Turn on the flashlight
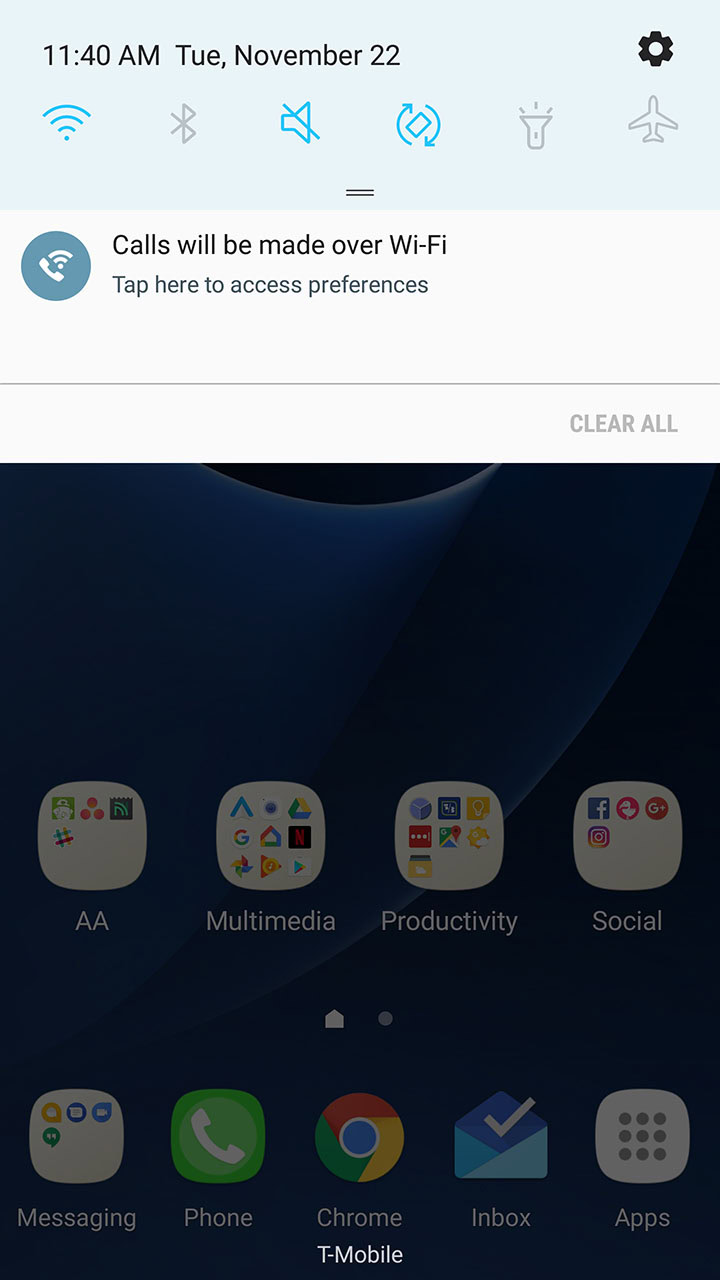 (x=535, y=126)
